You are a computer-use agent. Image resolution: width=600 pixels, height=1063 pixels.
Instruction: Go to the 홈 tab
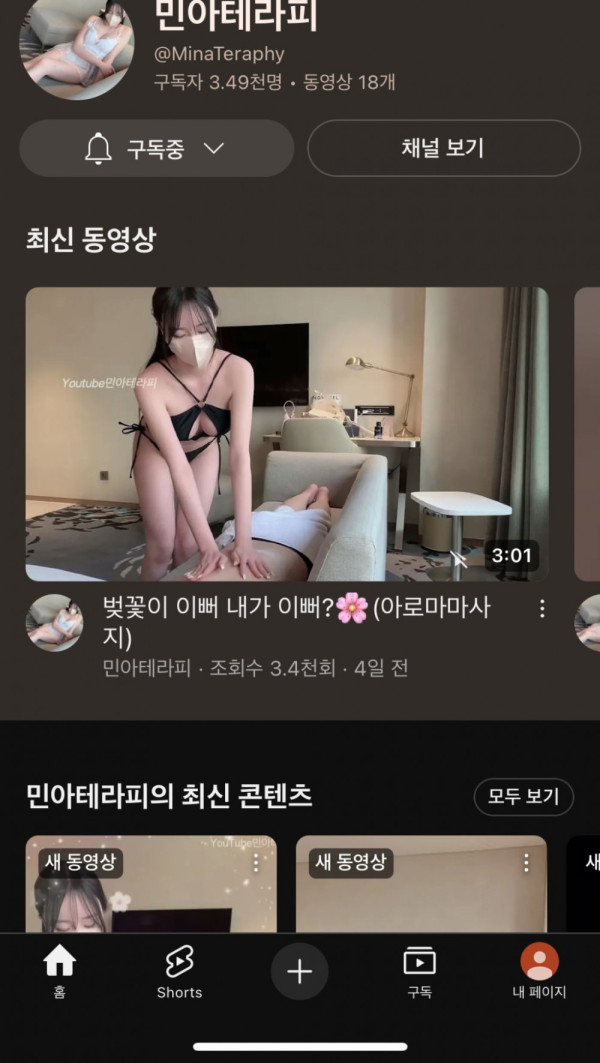[x=59, y=972]
